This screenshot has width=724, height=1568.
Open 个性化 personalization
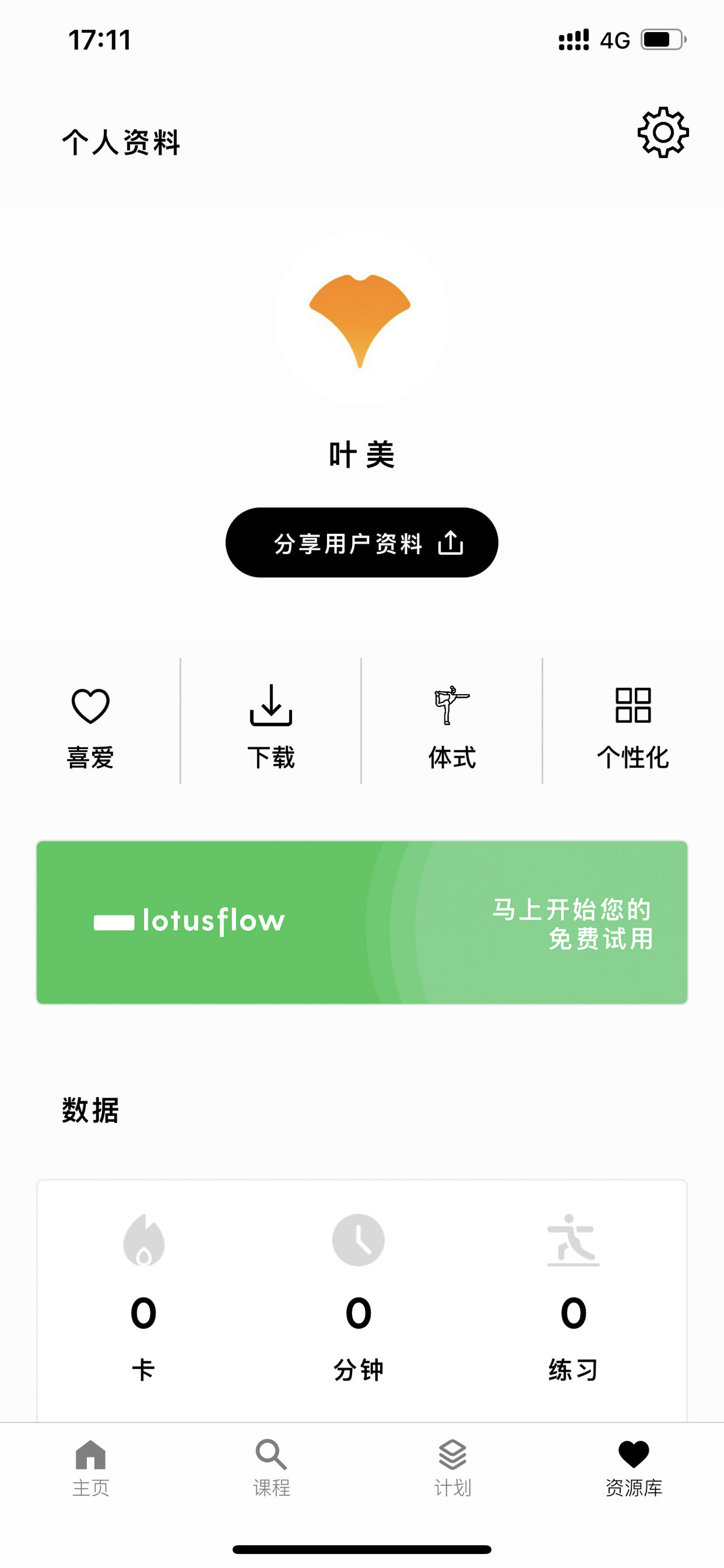(x=633, y=727)
